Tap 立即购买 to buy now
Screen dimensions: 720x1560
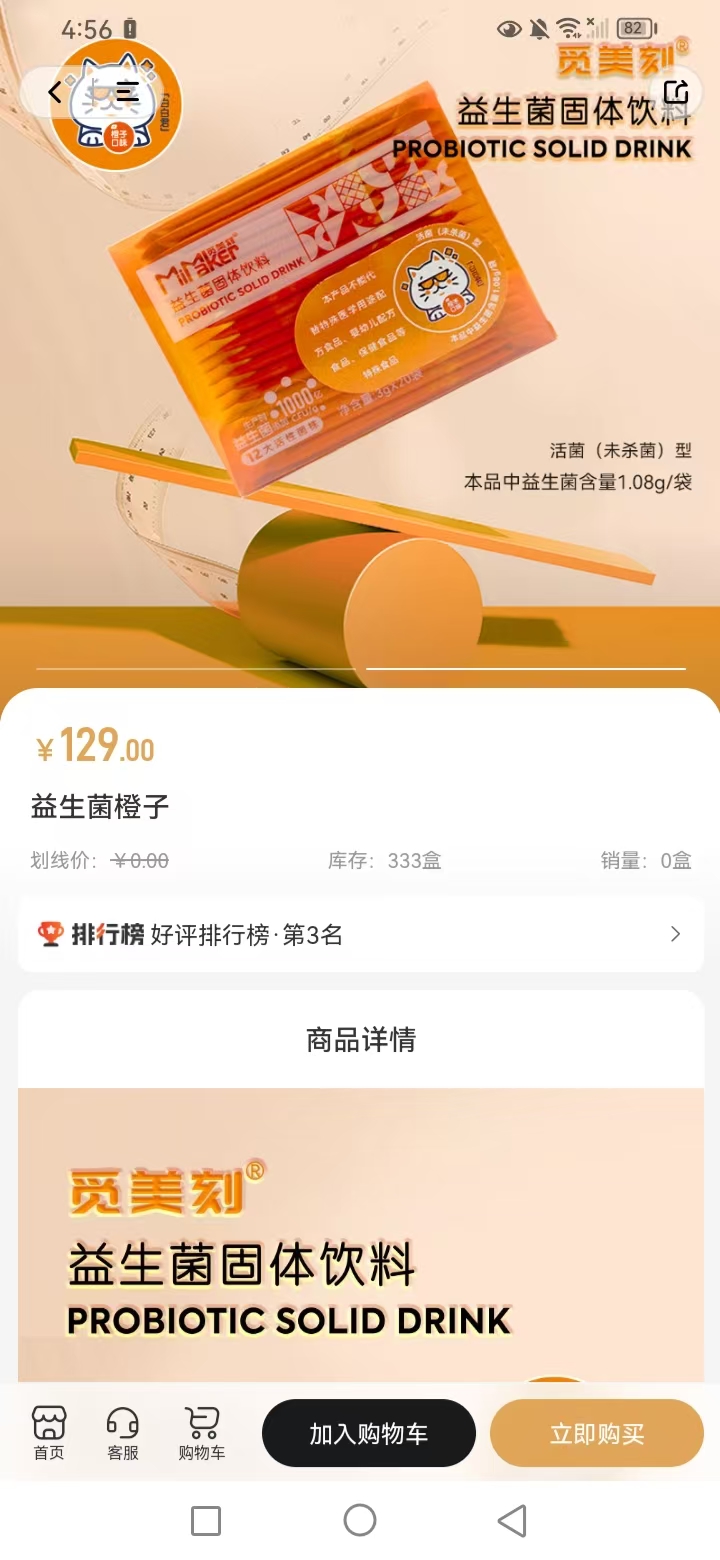[x=596, y=1433]
